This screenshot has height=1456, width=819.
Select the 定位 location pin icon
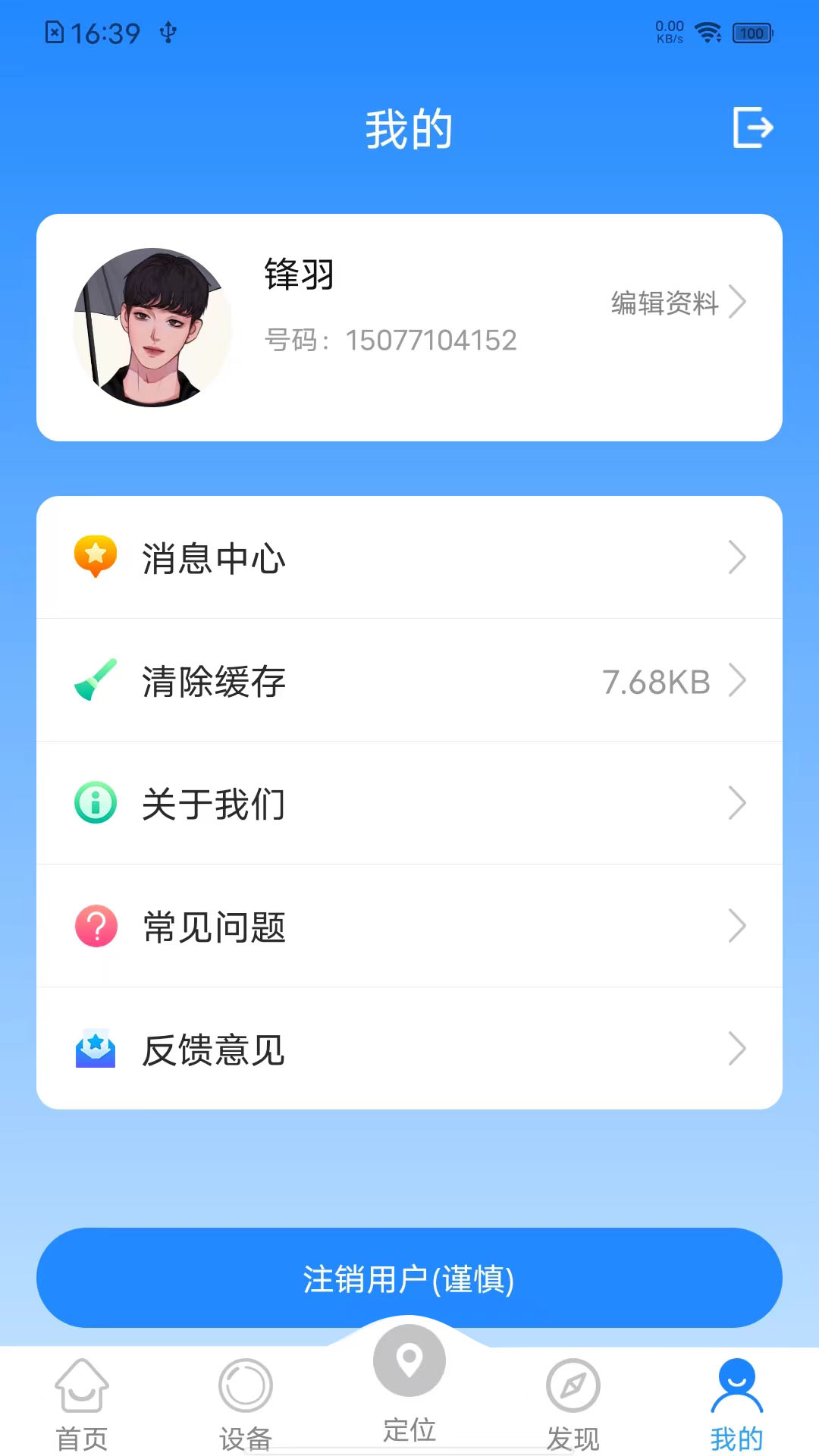(x=409, y=1361)
